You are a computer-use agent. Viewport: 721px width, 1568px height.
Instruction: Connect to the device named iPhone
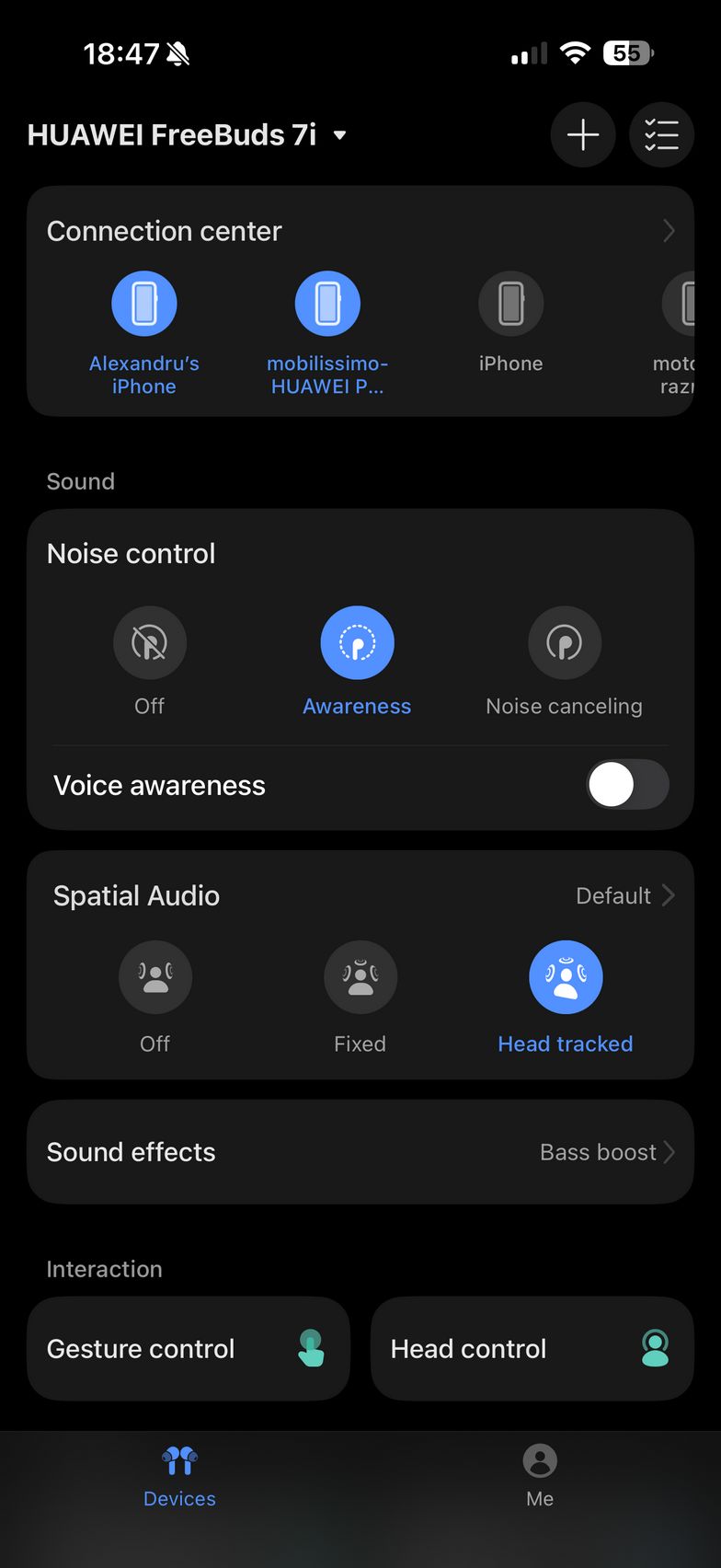point(511,304)
